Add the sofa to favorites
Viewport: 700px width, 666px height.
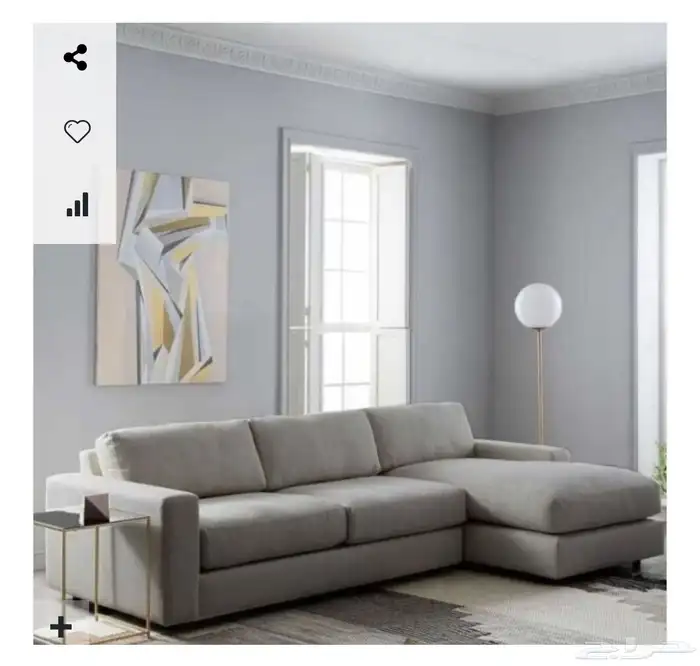[77, 131]
